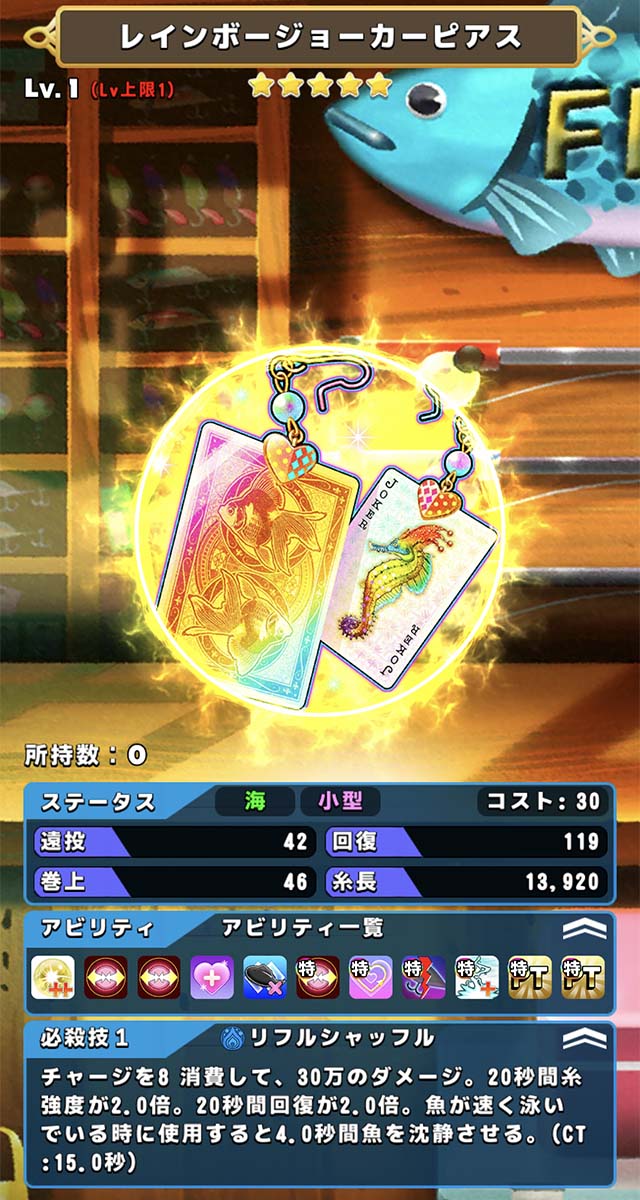View the 特 purple heart ability icon

(371, 977)
